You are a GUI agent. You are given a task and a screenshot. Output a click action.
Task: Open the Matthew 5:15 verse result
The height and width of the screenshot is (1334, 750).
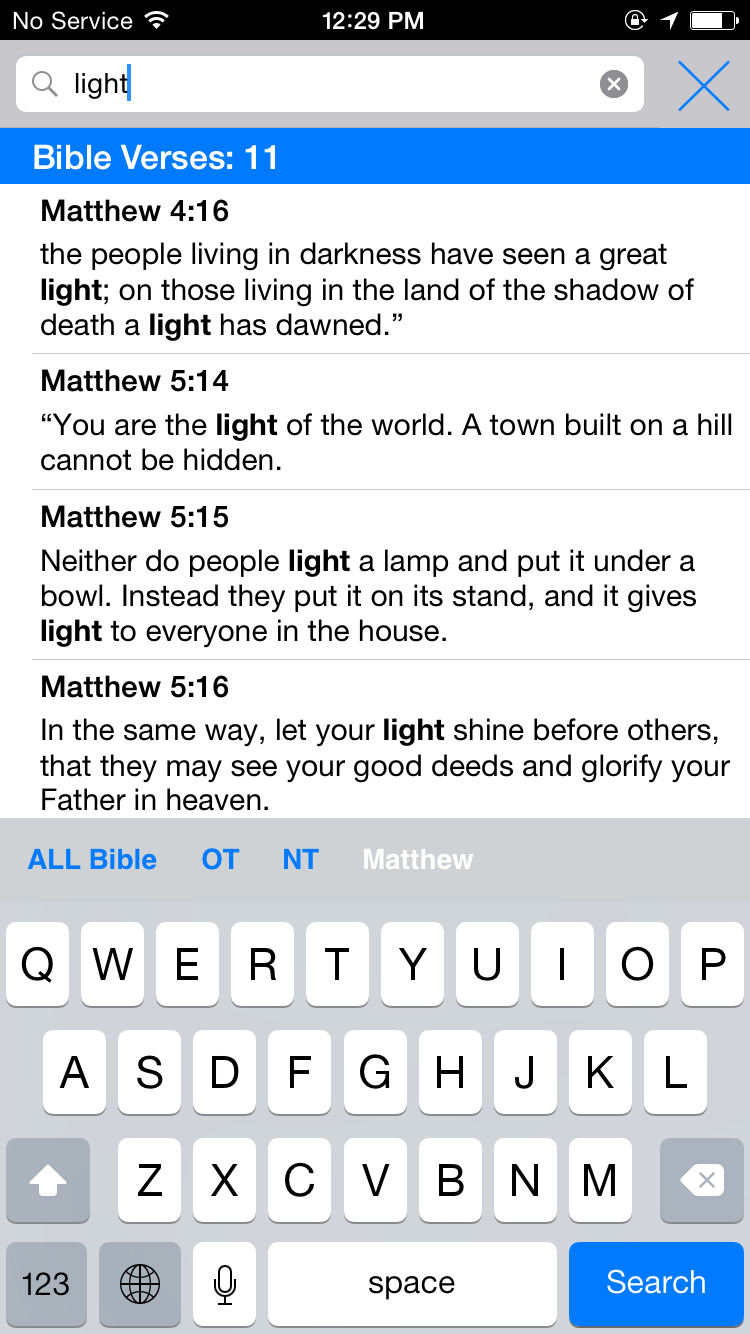click(375, 575)
